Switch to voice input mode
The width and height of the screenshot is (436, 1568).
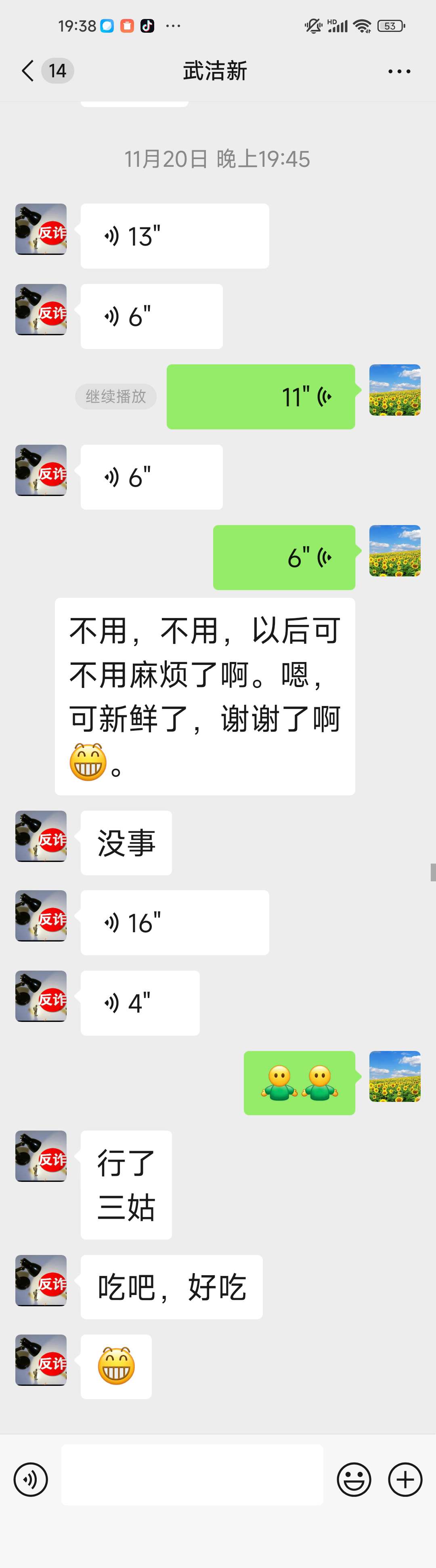tap(30, 1480)
